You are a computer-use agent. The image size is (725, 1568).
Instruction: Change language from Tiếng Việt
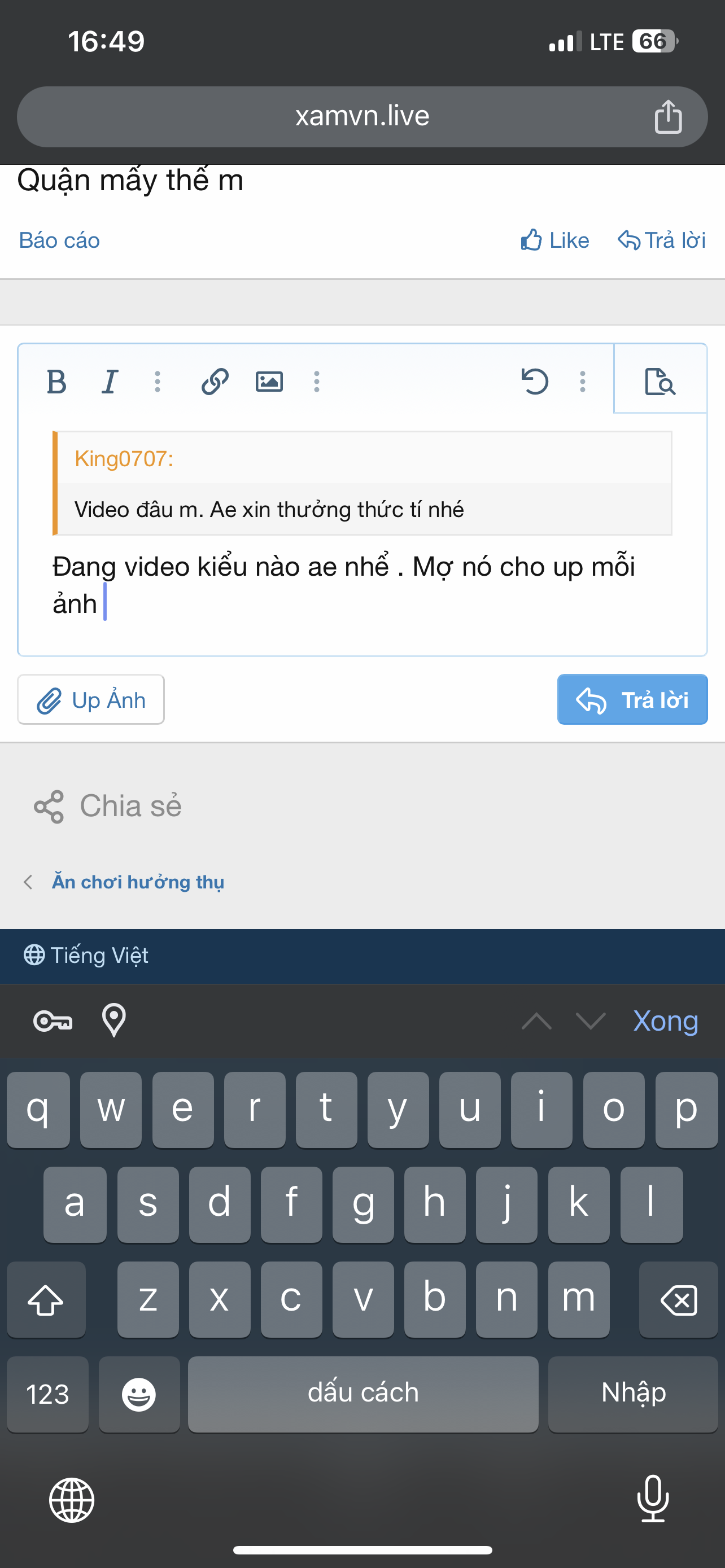(x=86, y=955)
